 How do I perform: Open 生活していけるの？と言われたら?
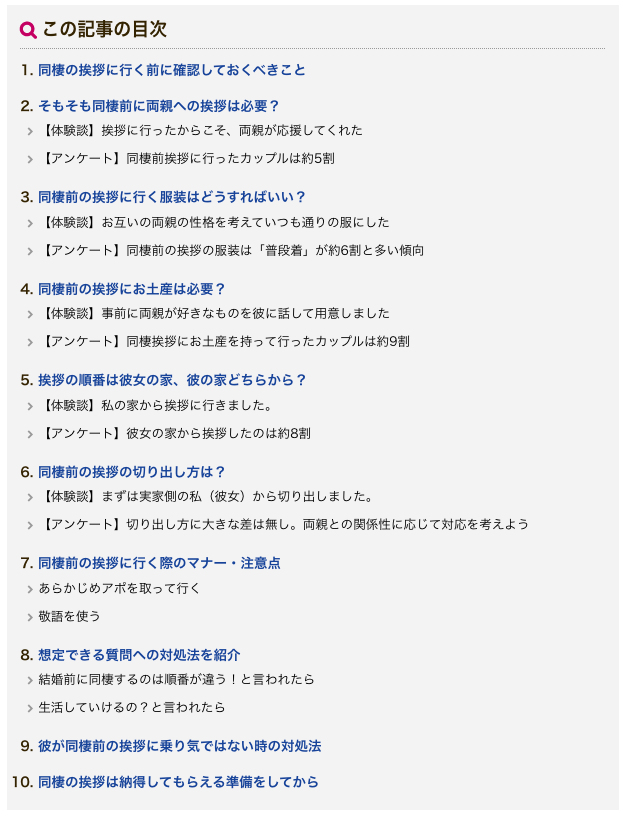[131, 707]
